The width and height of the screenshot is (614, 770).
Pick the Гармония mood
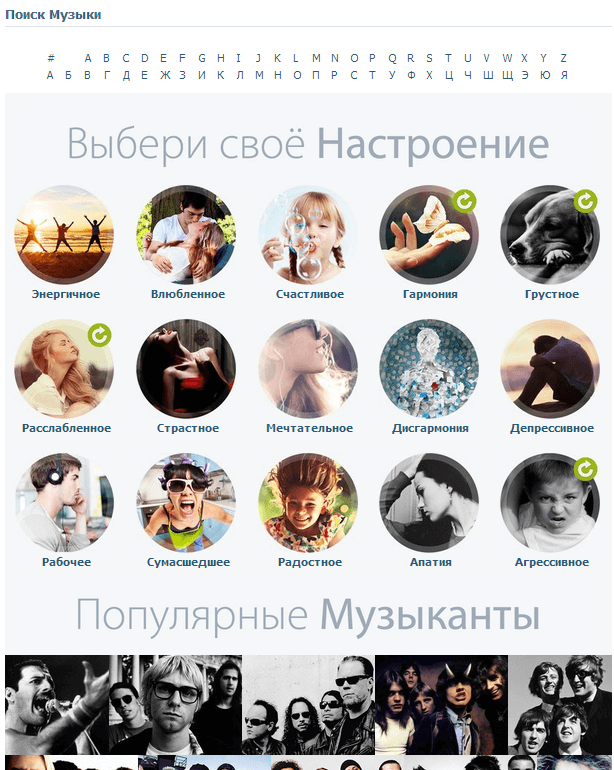429,236
